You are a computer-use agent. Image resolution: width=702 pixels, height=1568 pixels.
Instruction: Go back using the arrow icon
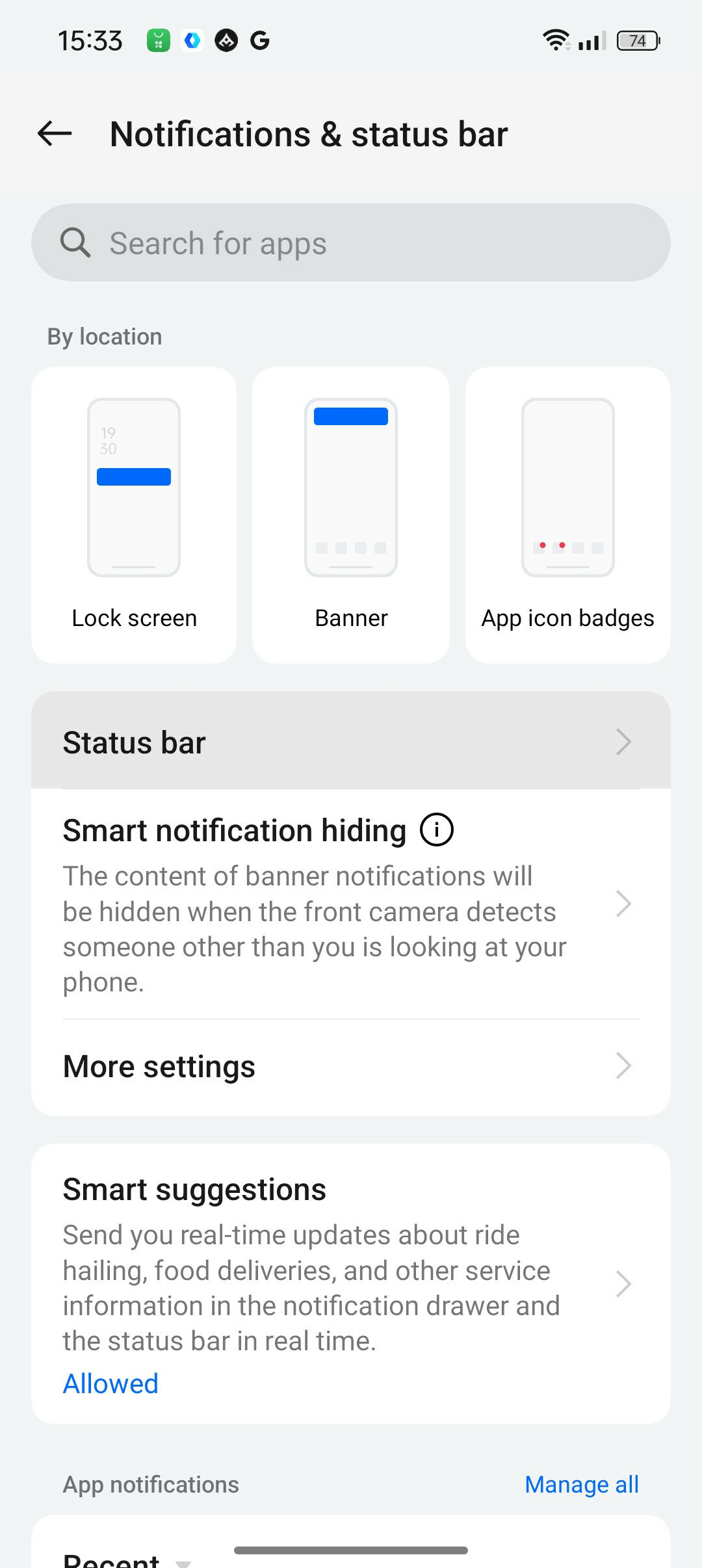[55, 134]
